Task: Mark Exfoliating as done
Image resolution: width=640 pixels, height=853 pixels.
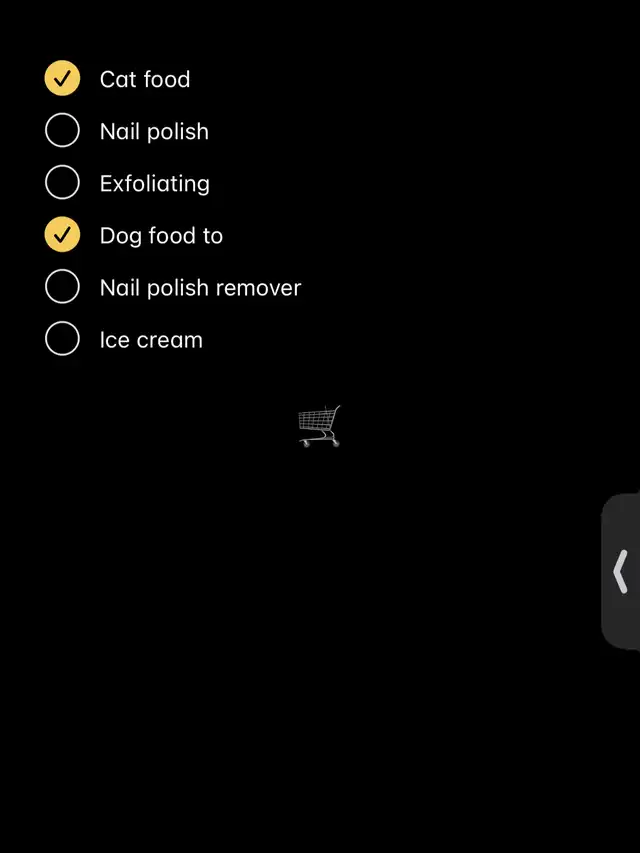Action: click(62, 183)
